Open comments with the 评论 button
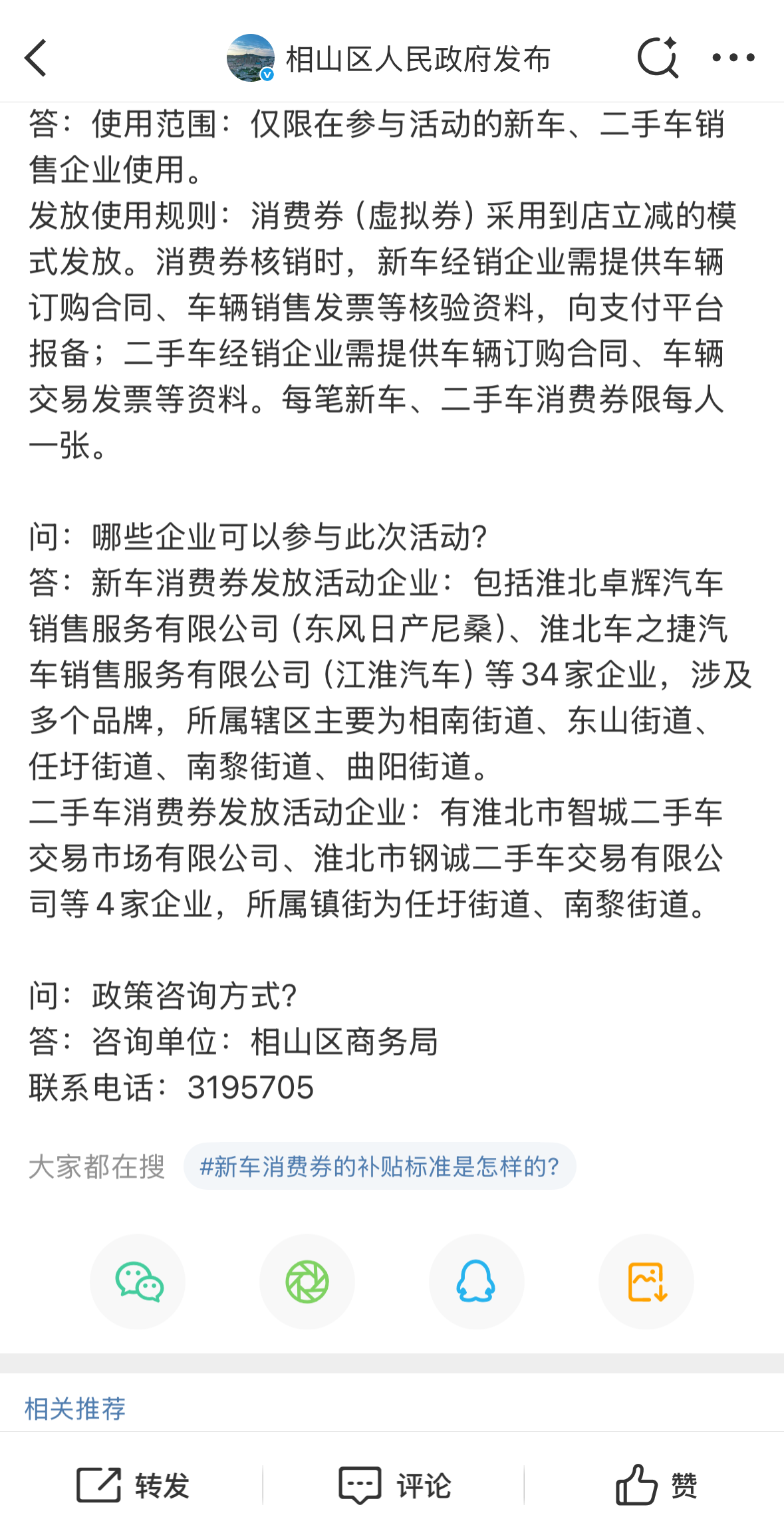 click(395, 1484)
